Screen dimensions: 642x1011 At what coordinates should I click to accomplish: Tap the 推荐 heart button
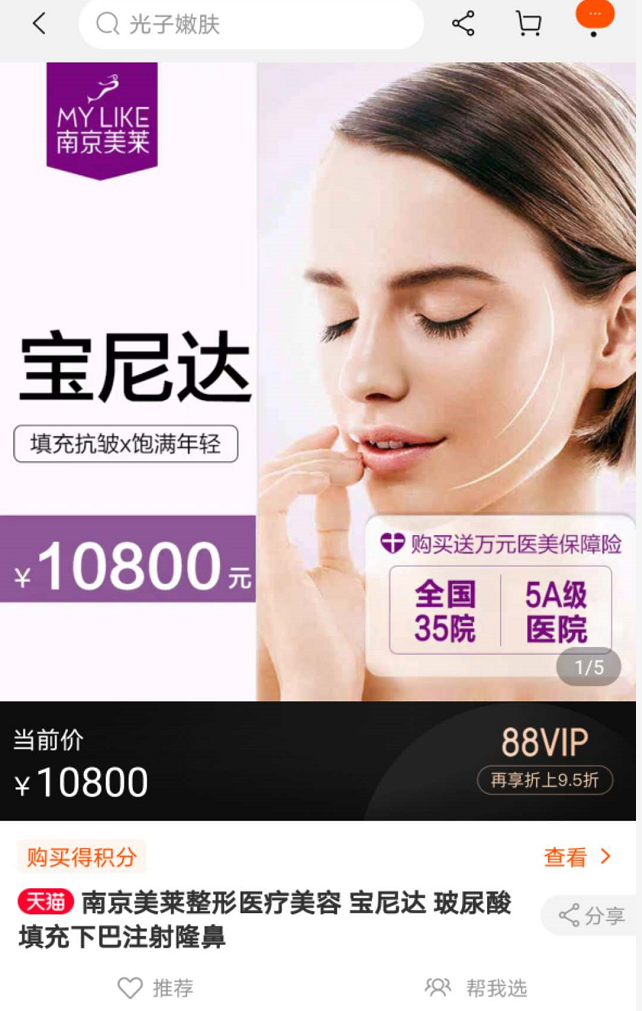(155, 988)
